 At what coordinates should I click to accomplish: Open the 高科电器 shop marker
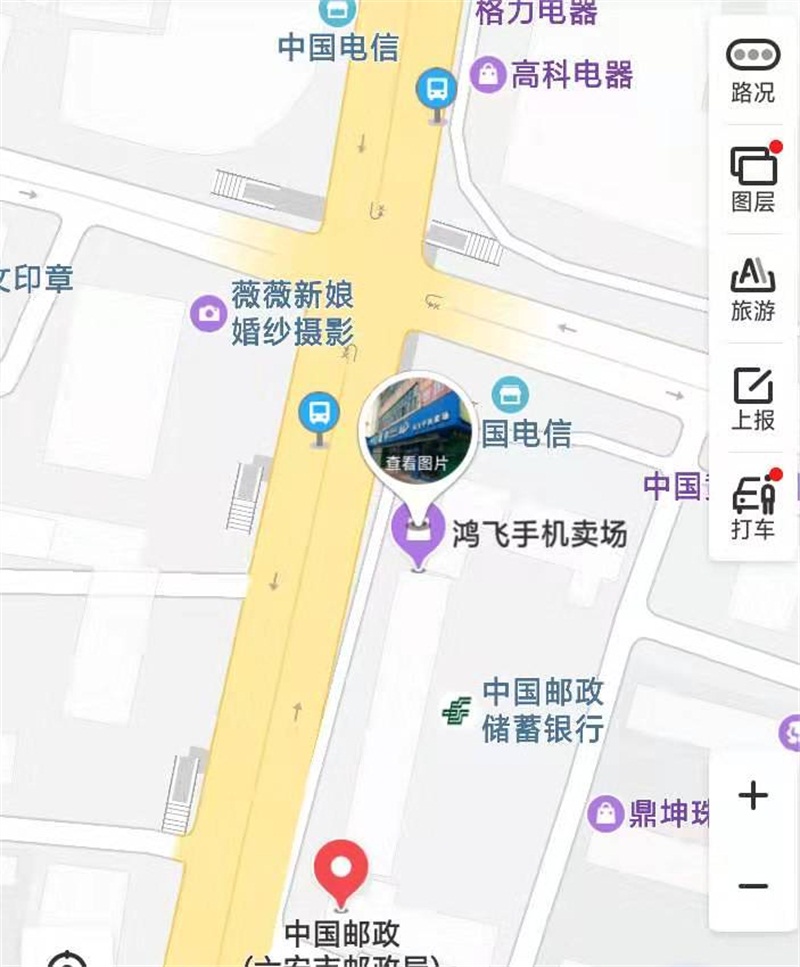pos(487,74)
